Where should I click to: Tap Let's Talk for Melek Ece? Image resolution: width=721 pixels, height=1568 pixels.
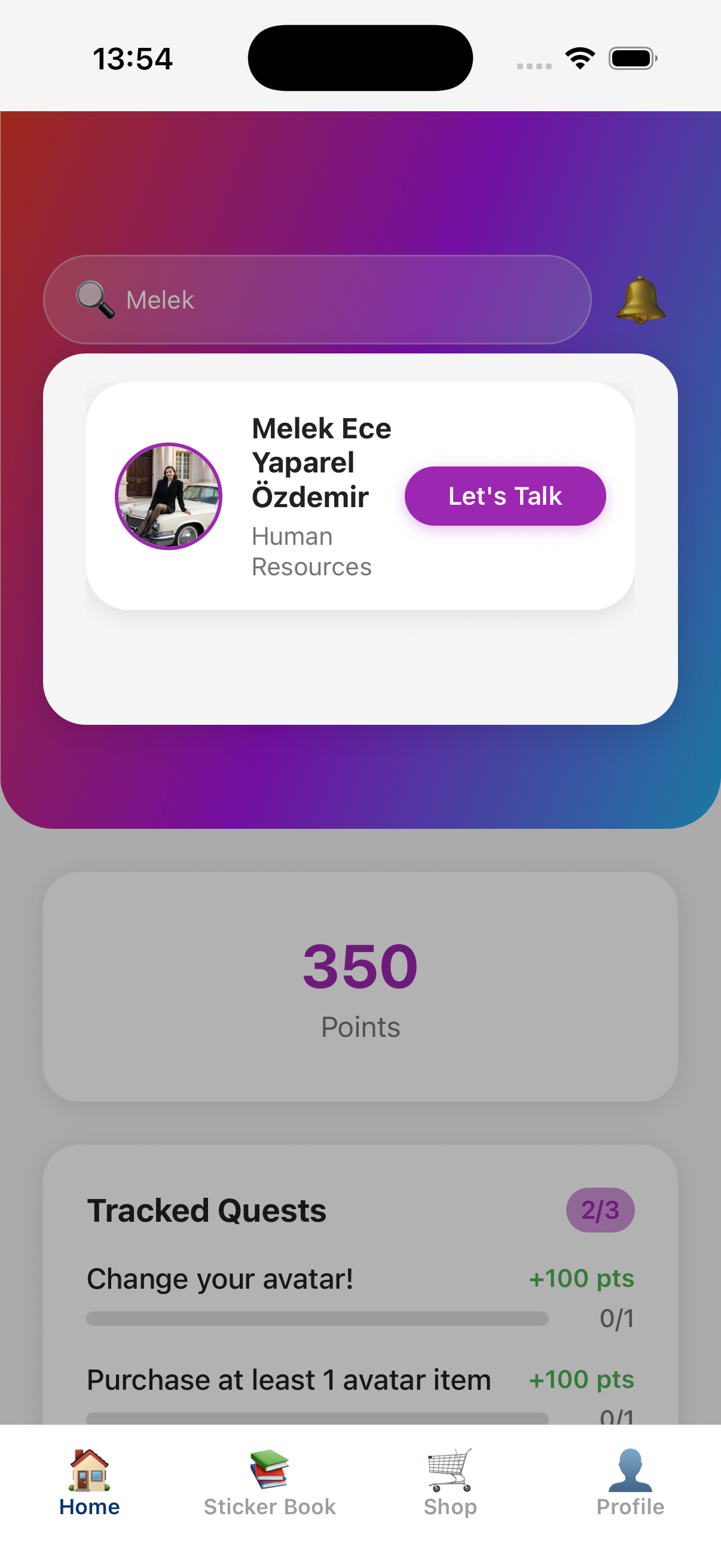505,496
